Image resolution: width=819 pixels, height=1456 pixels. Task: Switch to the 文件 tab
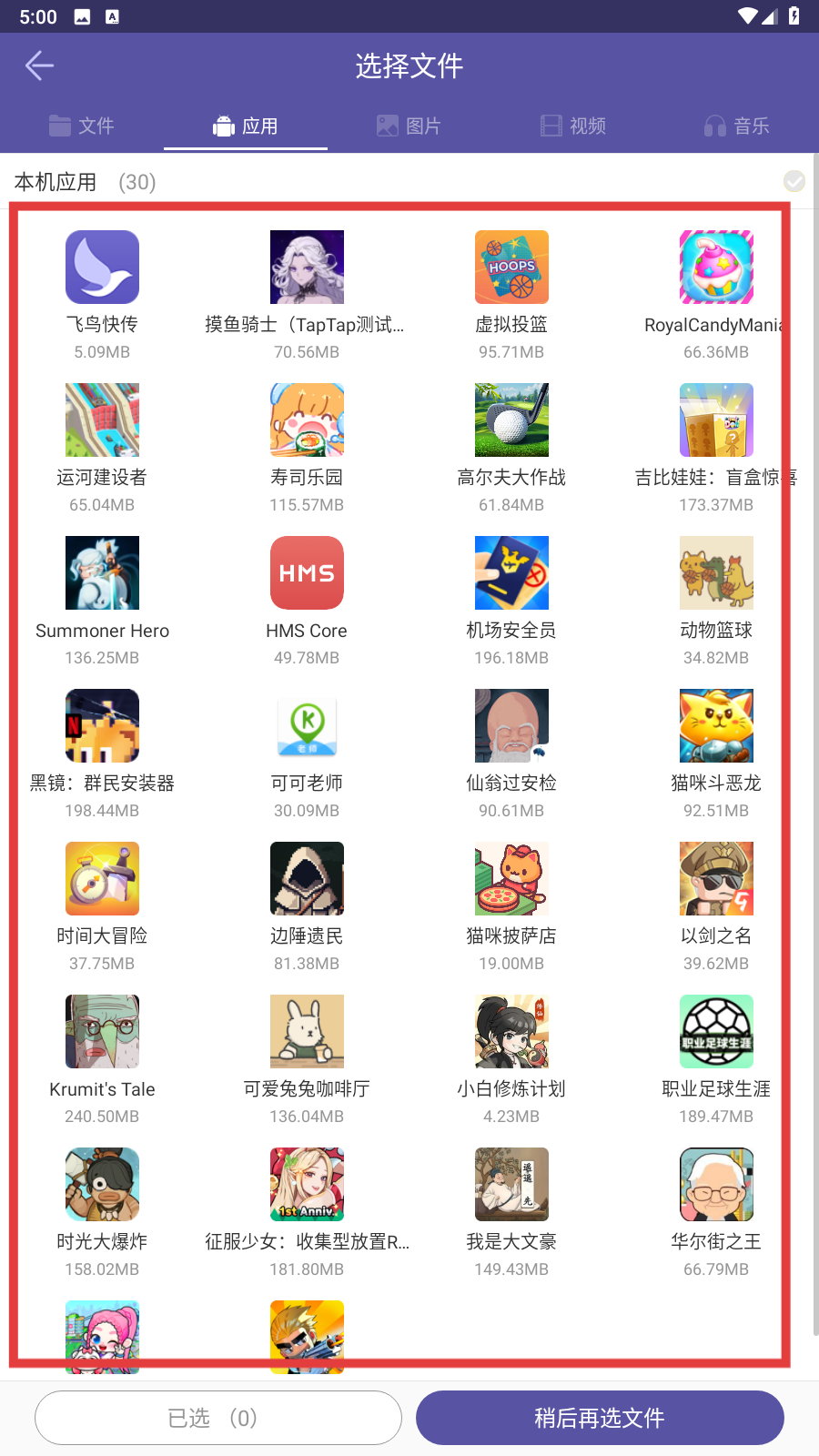(82, 126)
